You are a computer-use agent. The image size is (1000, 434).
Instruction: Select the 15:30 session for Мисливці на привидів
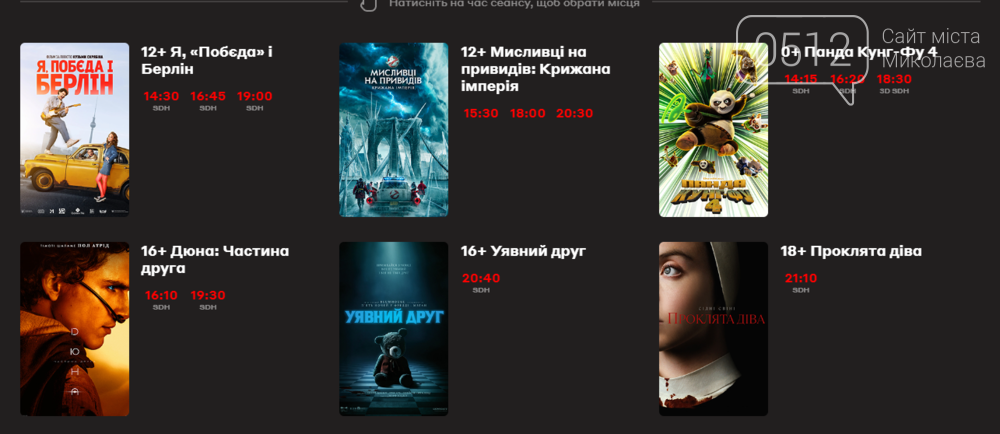pyautogui.click(x=481, y=113)
